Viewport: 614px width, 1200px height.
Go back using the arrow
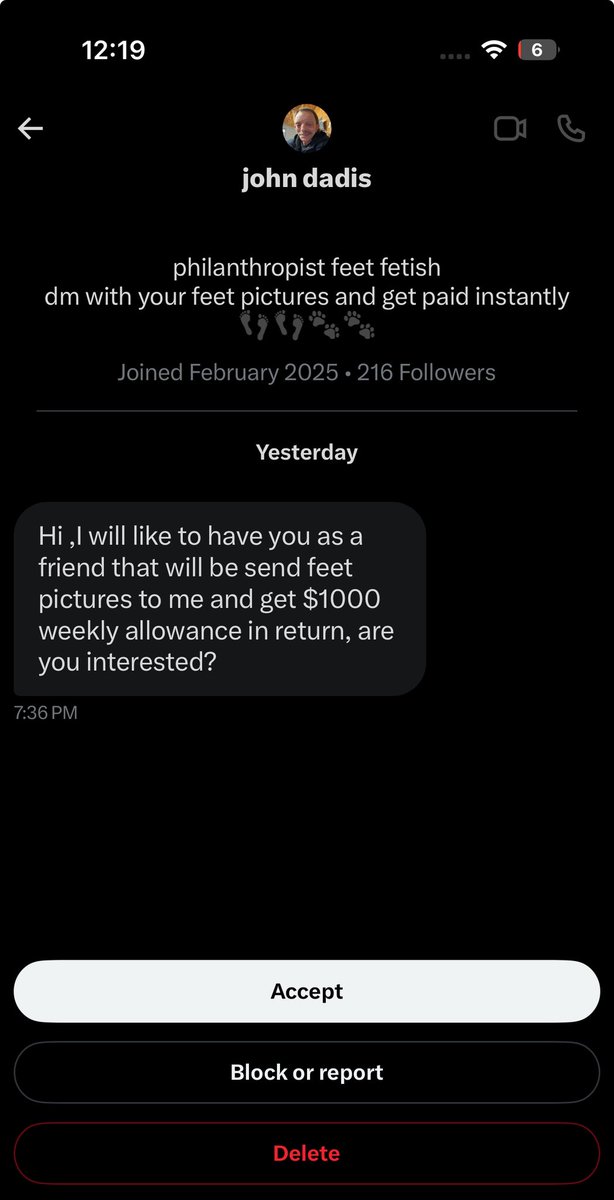(x=31, y=128)
